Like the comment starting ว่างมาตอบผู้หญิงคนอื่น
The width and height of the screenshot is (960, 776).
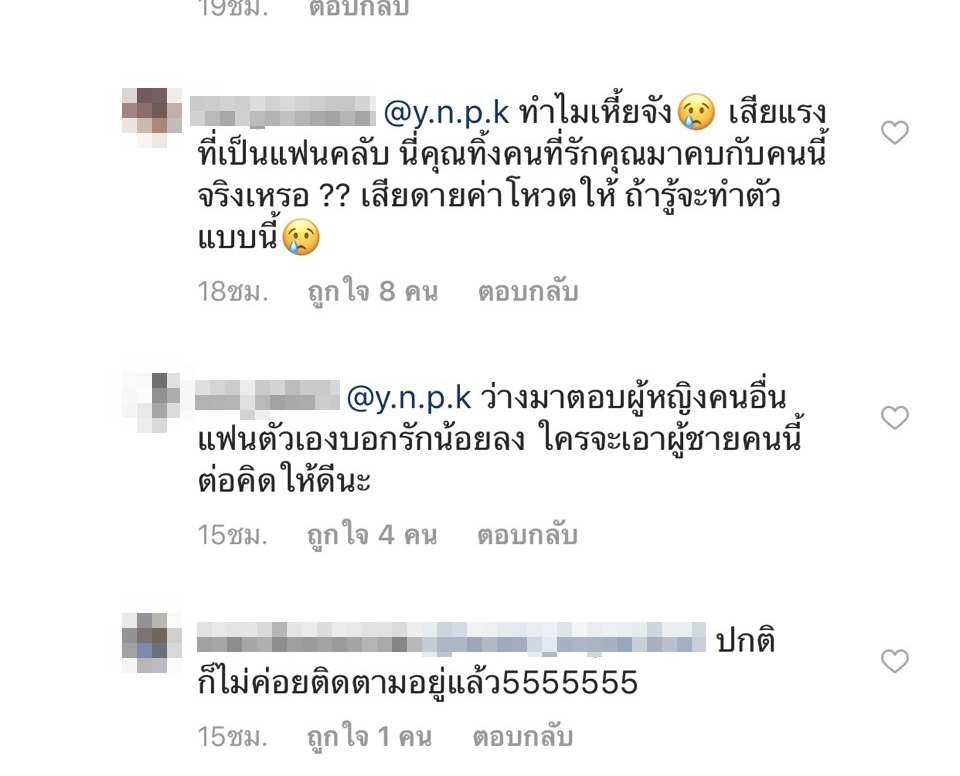[x=894, y=417]
